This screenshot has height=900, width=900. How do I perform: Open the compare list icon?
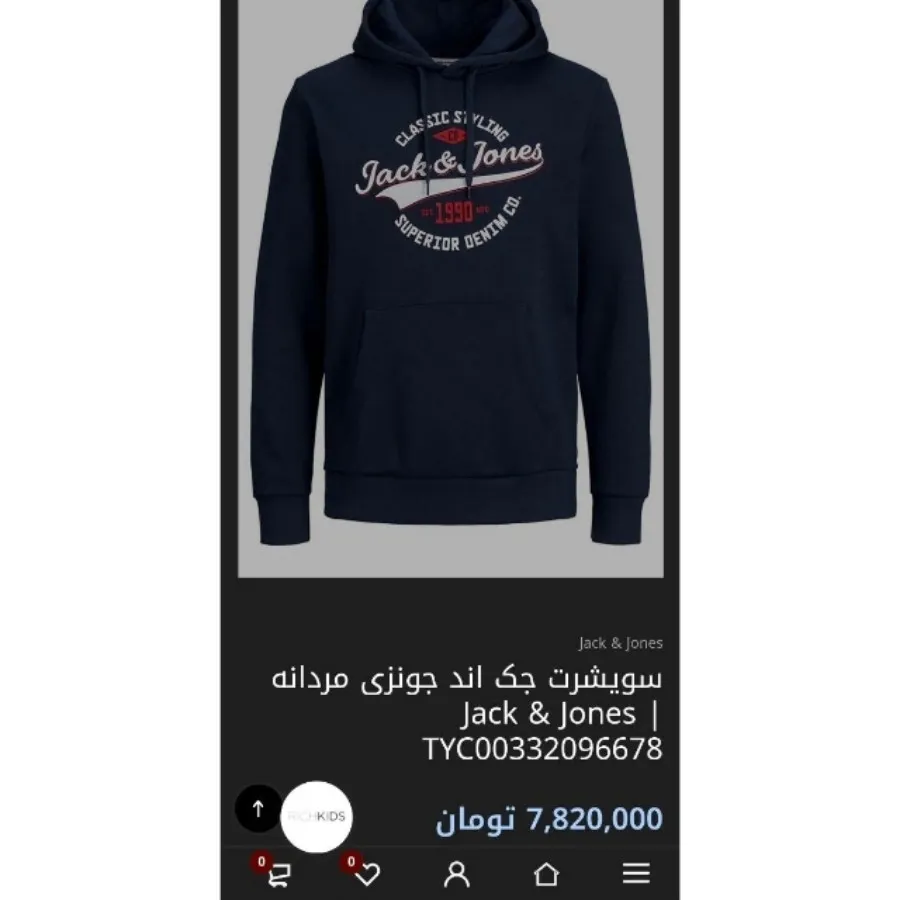[x=279, y=875]
